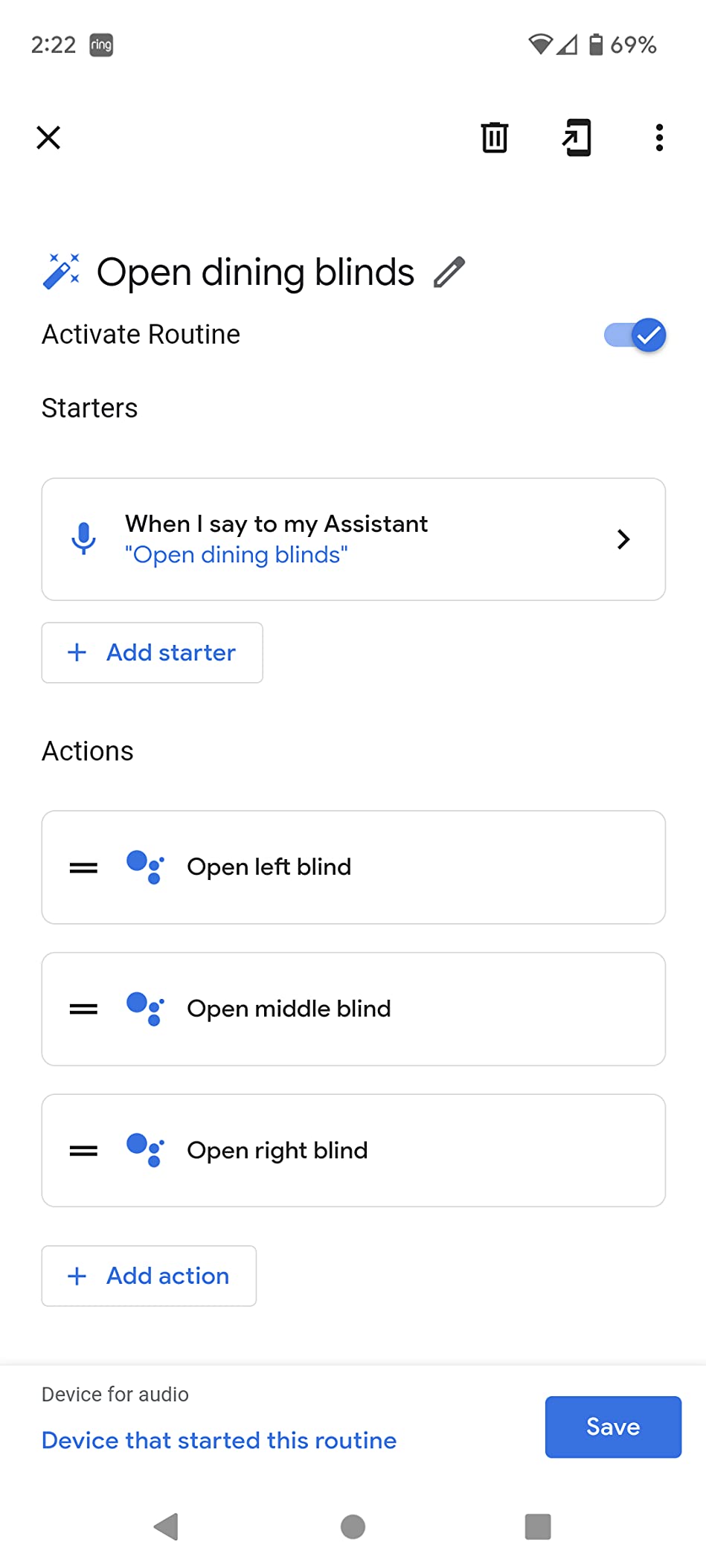The width and height of the screenshot is (706, 1568).
Task: Save the routine
Action: point(613,1427)
